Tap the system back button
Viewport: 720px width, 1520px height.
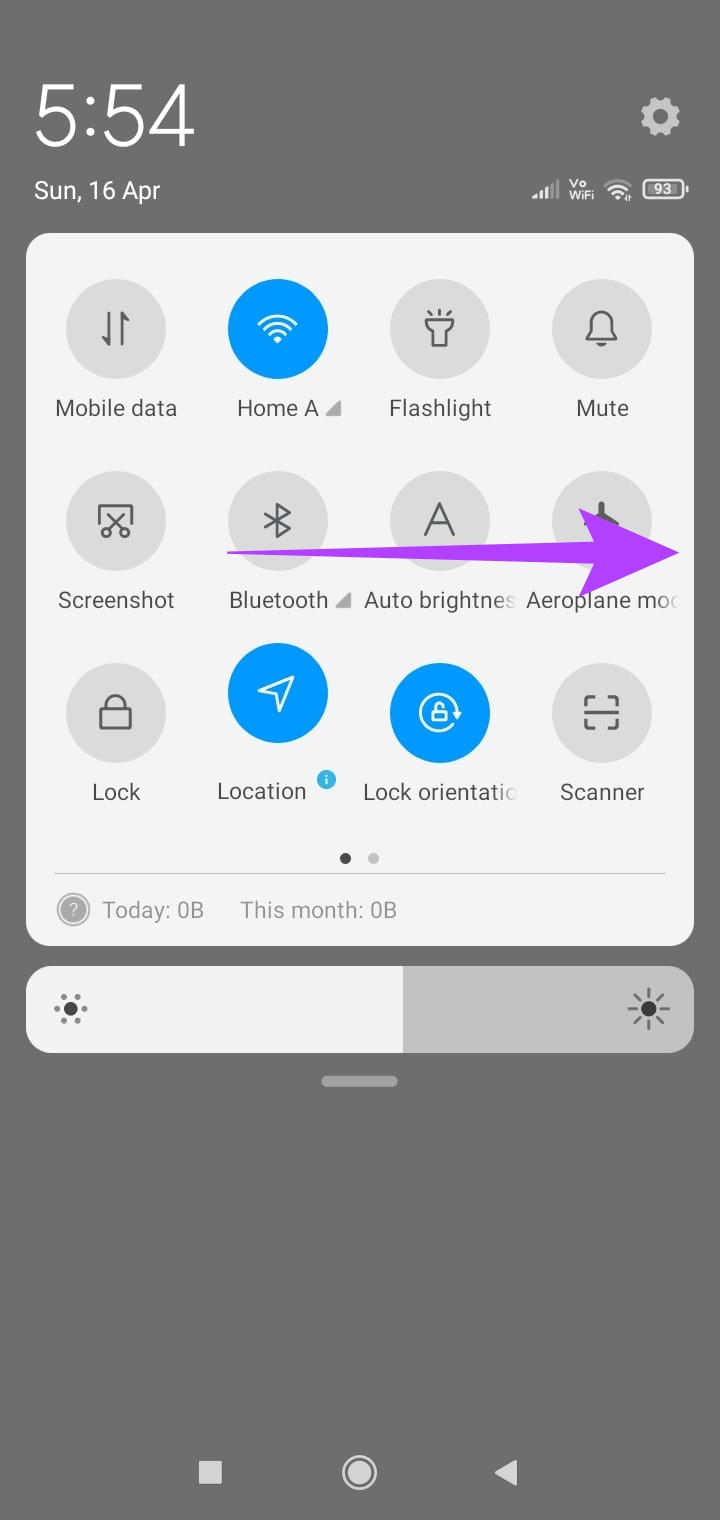(x=506, y=1472)
